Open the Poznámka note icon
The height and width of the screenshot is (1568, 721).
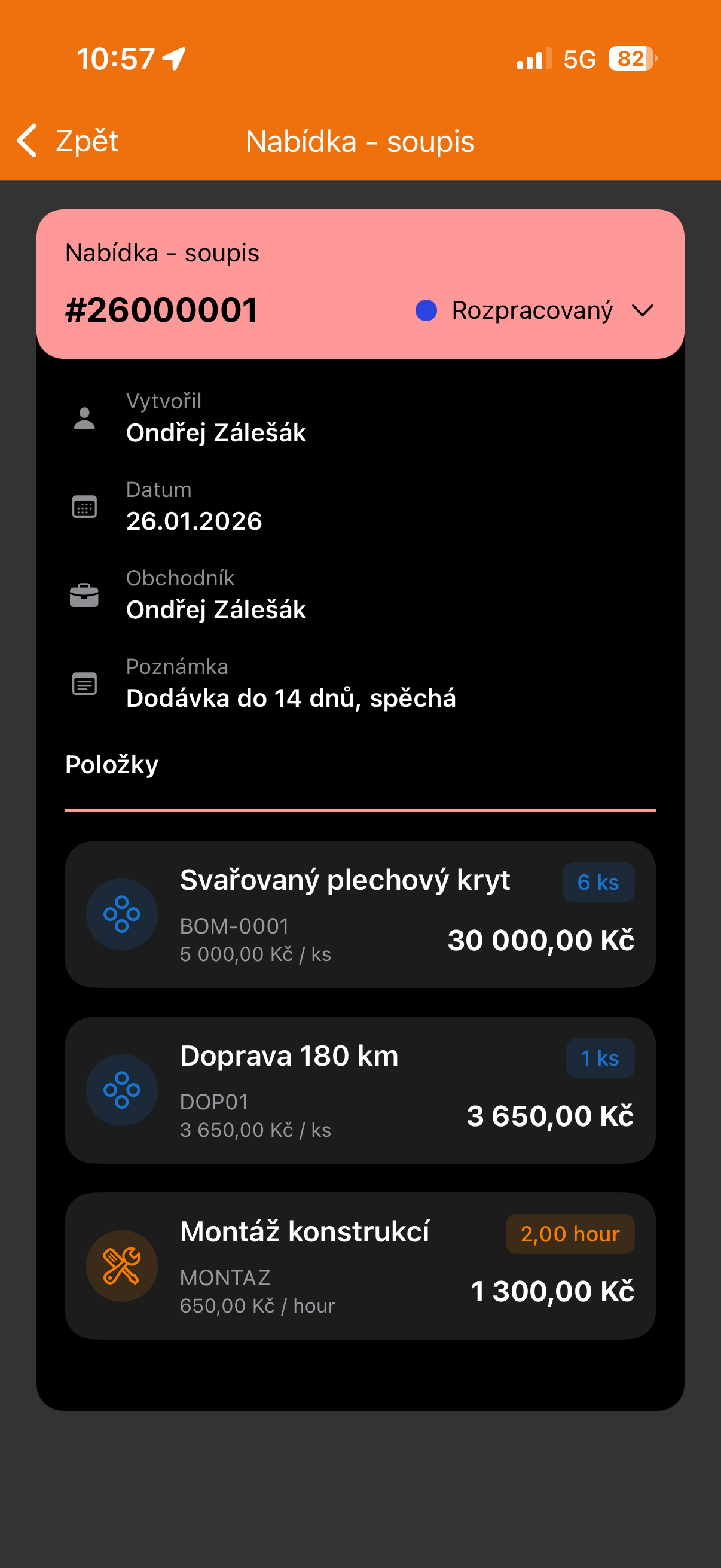[x=84, y=683]
